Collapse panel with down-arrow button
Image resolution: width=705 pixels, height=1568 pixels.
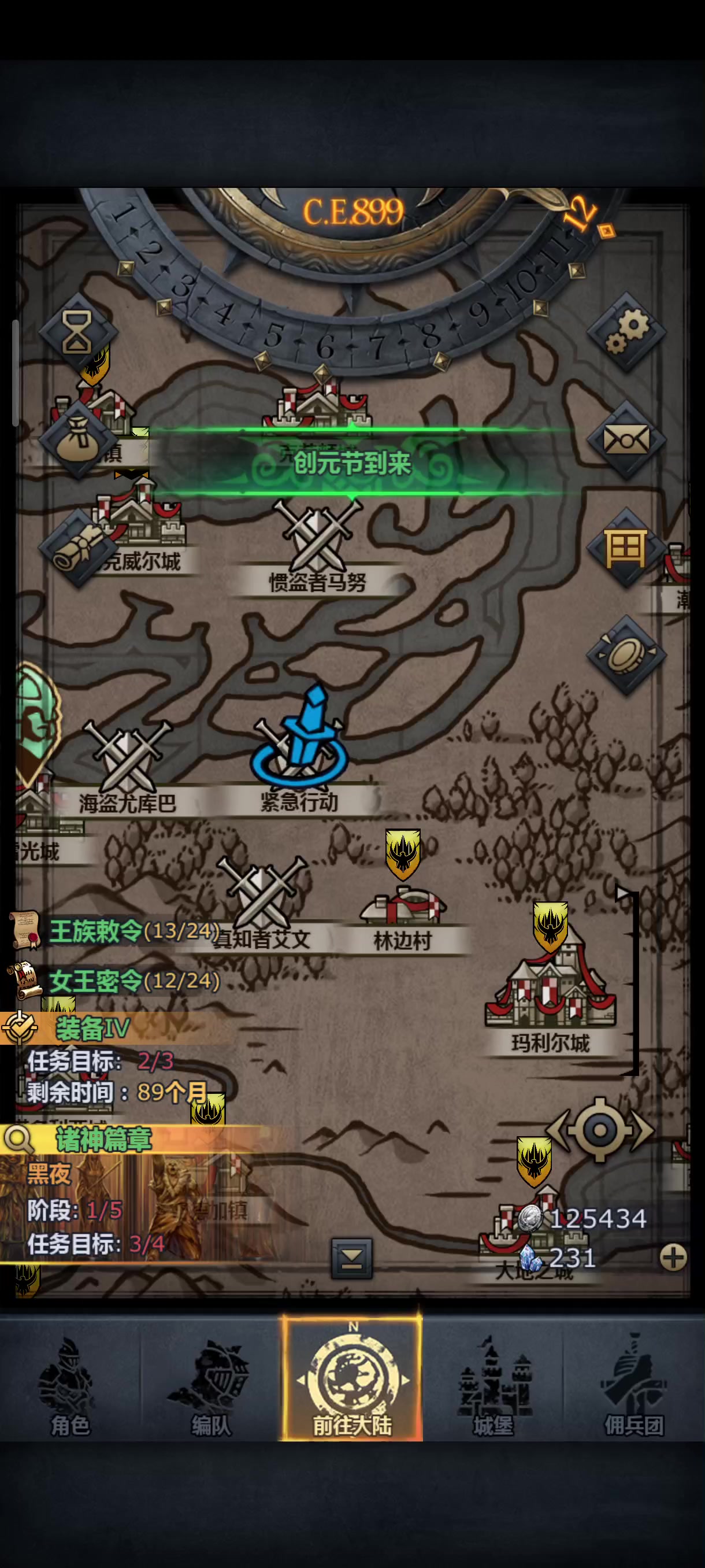pos(351,1258)
